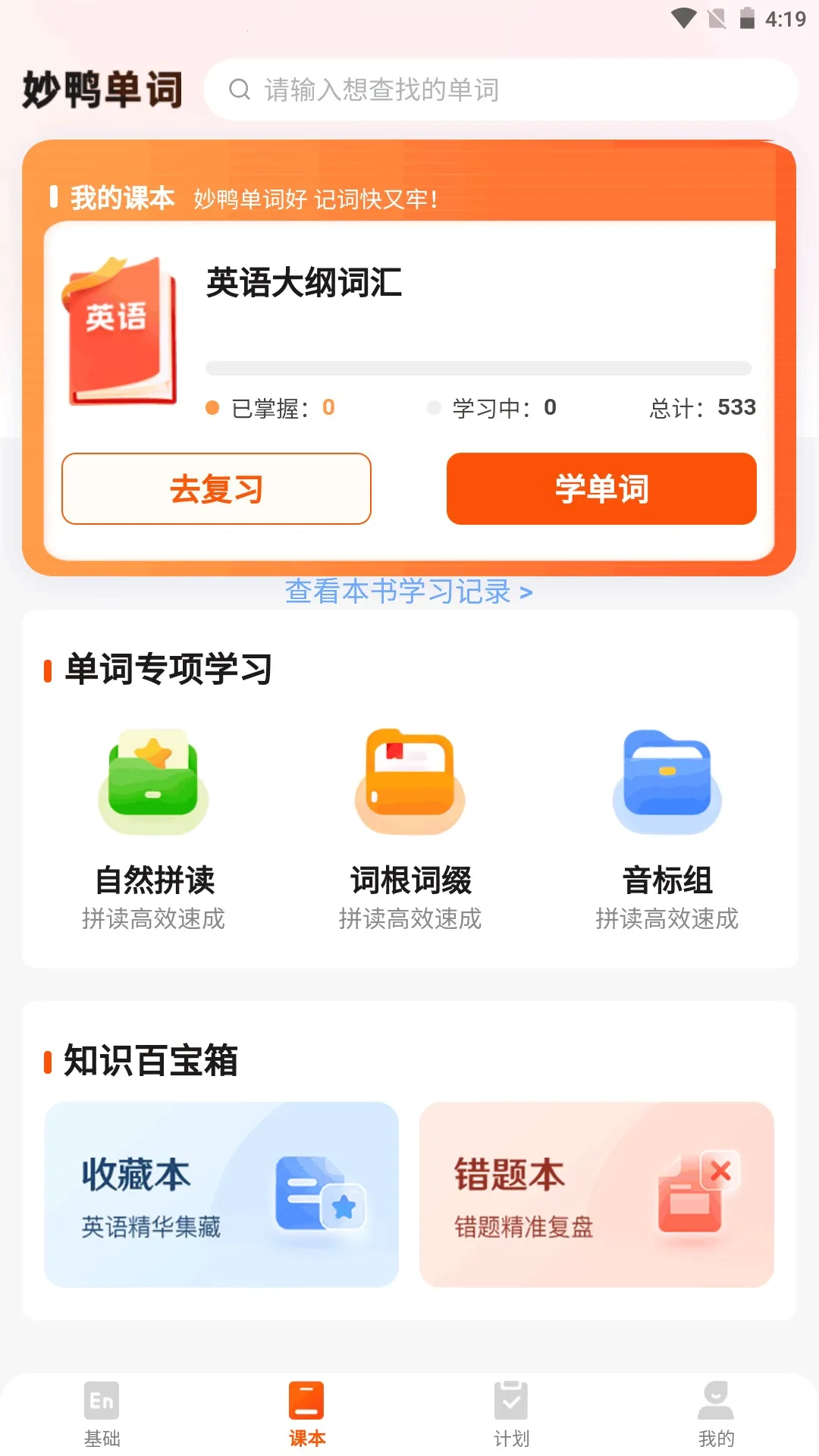Click the magnifier icon in search bar
The width and height of the screenshot is (819, 1456).
239,89
